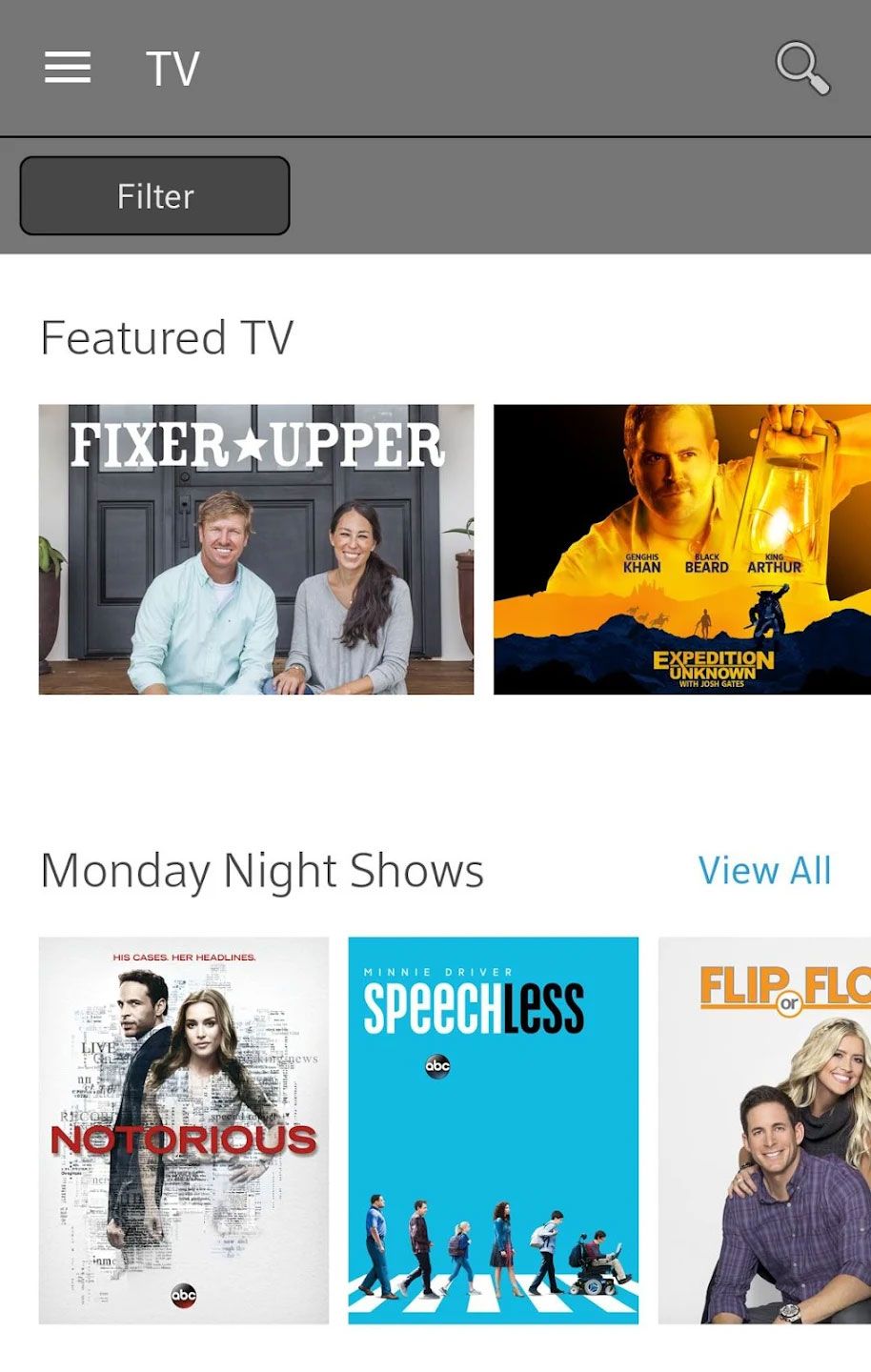The width and height of the screenshot is (871, 1372).
Task: View all Monday Night Shows
Action: point(764,871)
